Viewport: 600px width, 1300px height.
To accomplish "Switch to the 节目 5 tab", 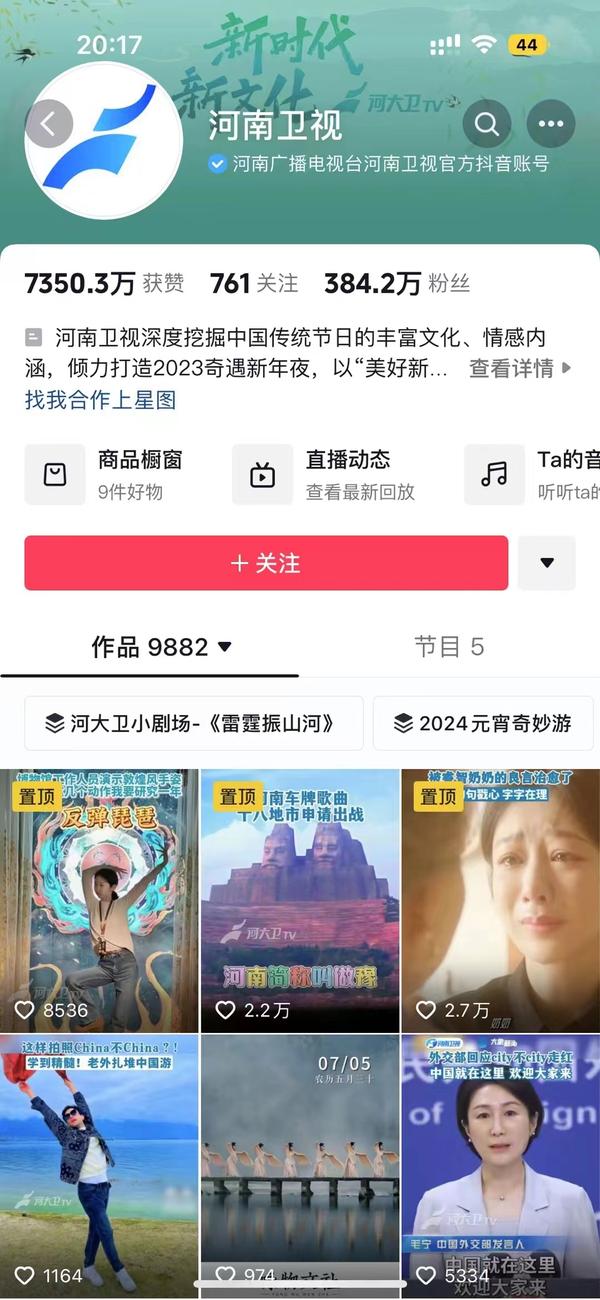I will point(449,647).
